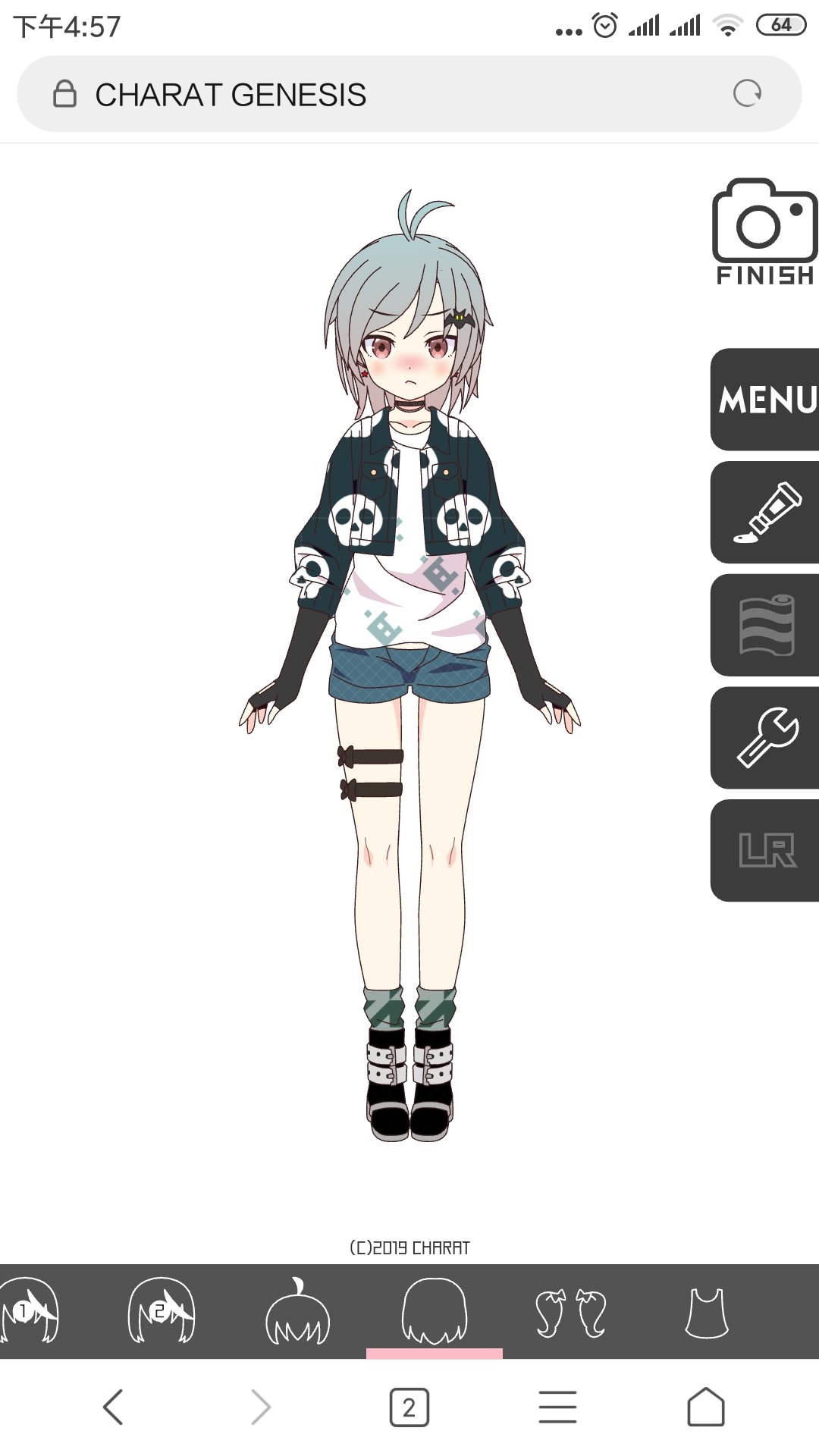Tap the CHARAT GENESIS address bar
Image resolution: width=819 pixels, height=1456 pixels.
point(379,94)
